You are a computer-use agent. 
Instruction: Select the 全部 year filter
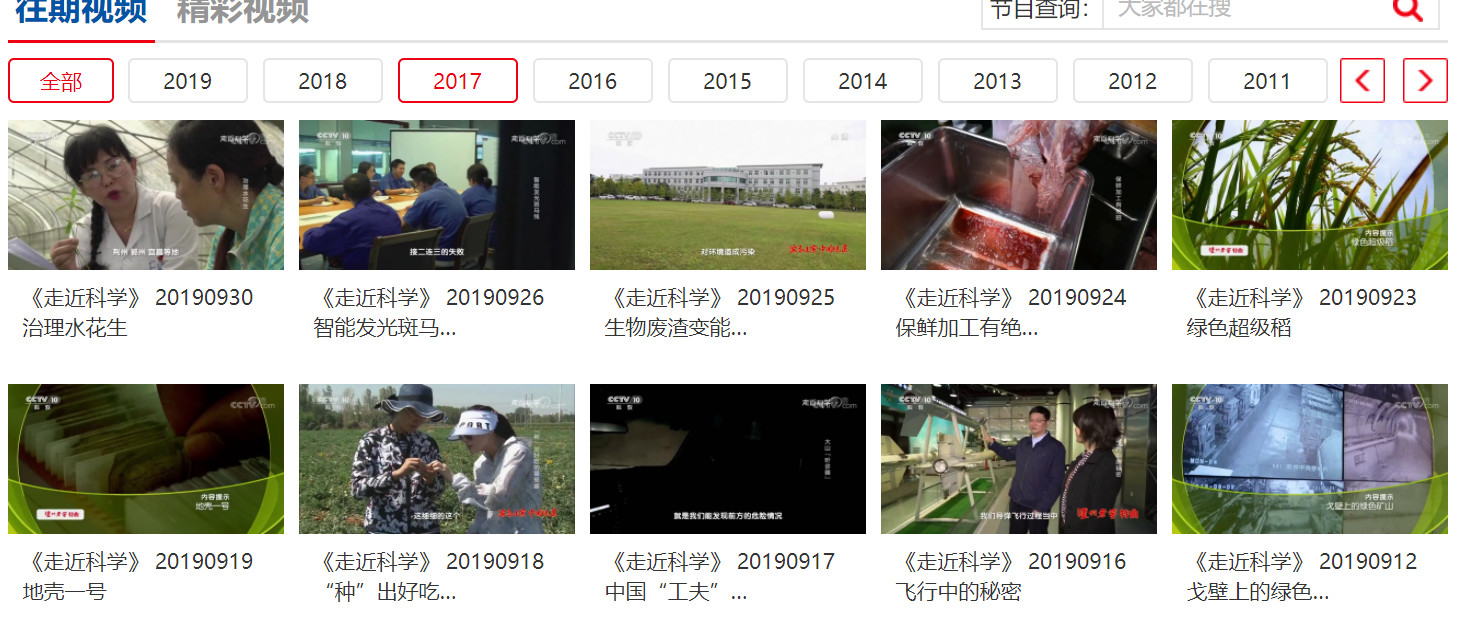coord(61,81)
